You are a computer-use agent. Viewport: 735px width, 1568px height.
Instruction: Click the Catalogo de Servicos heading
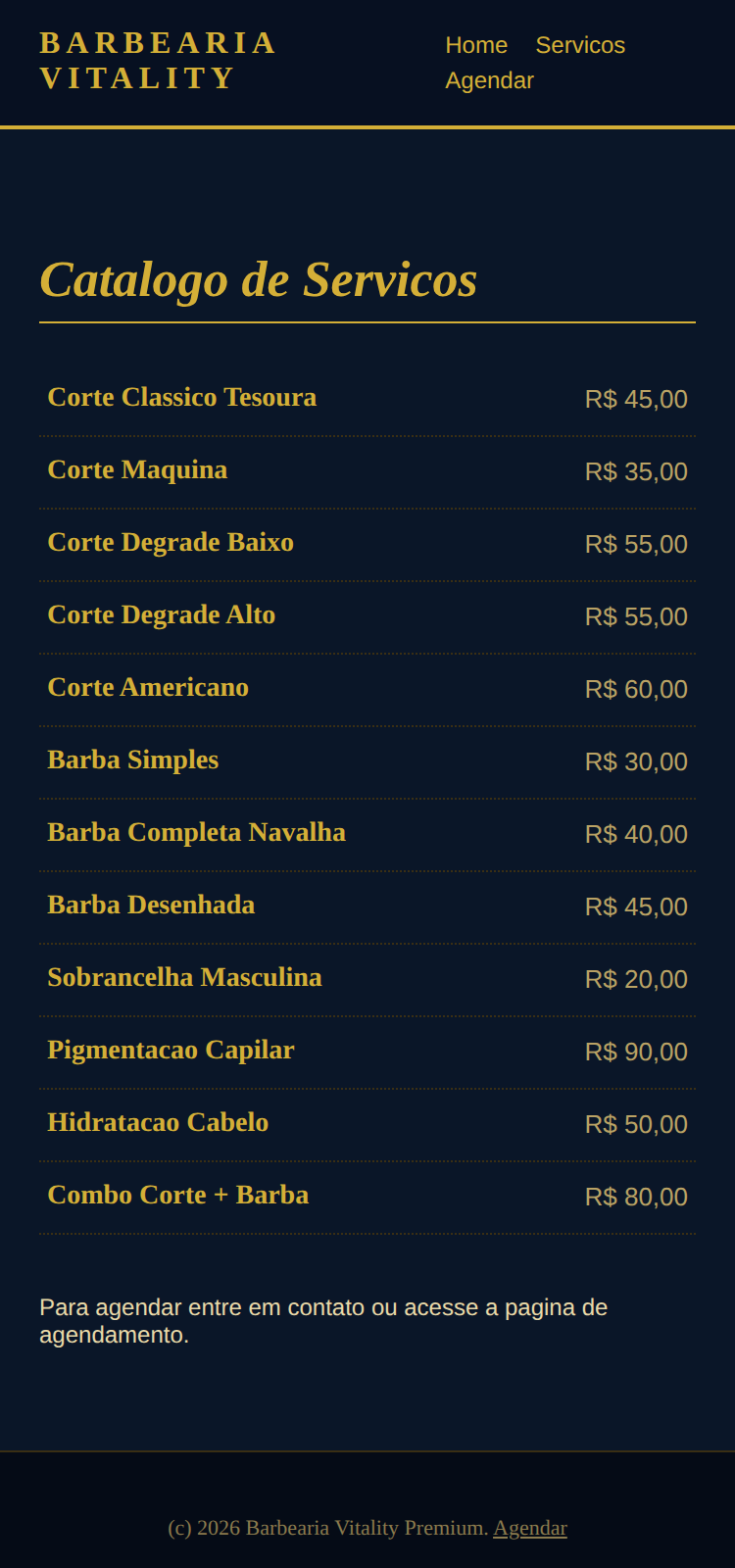click(258, 281)
